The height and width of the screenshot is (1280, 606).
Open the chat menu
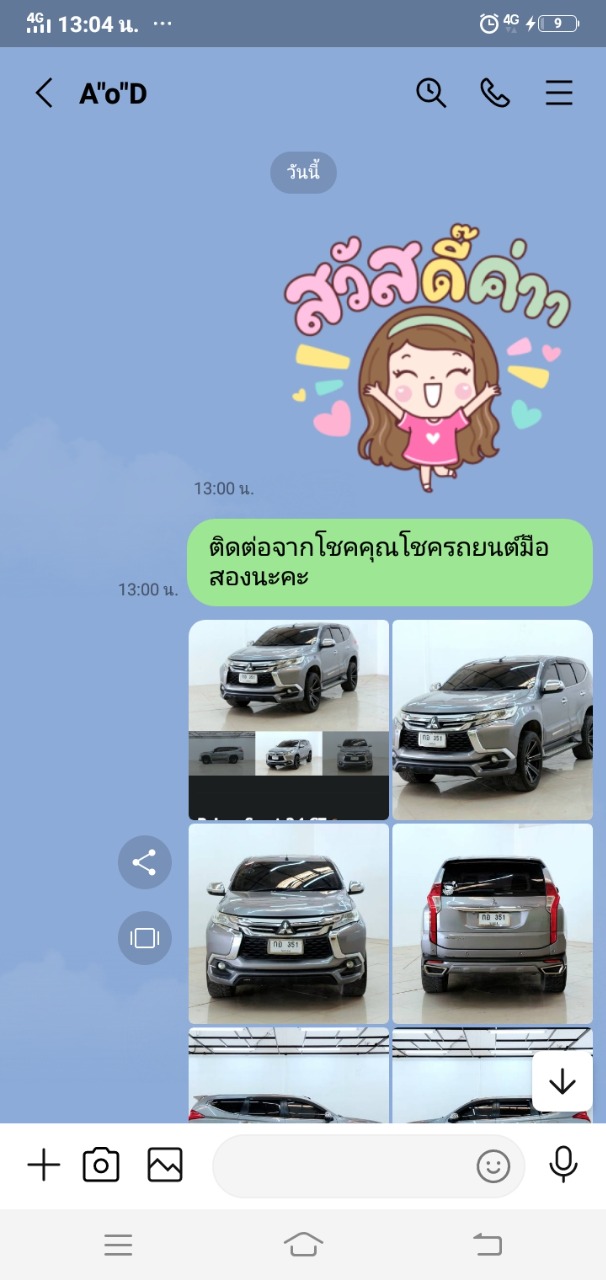click(x=559, y=93)
